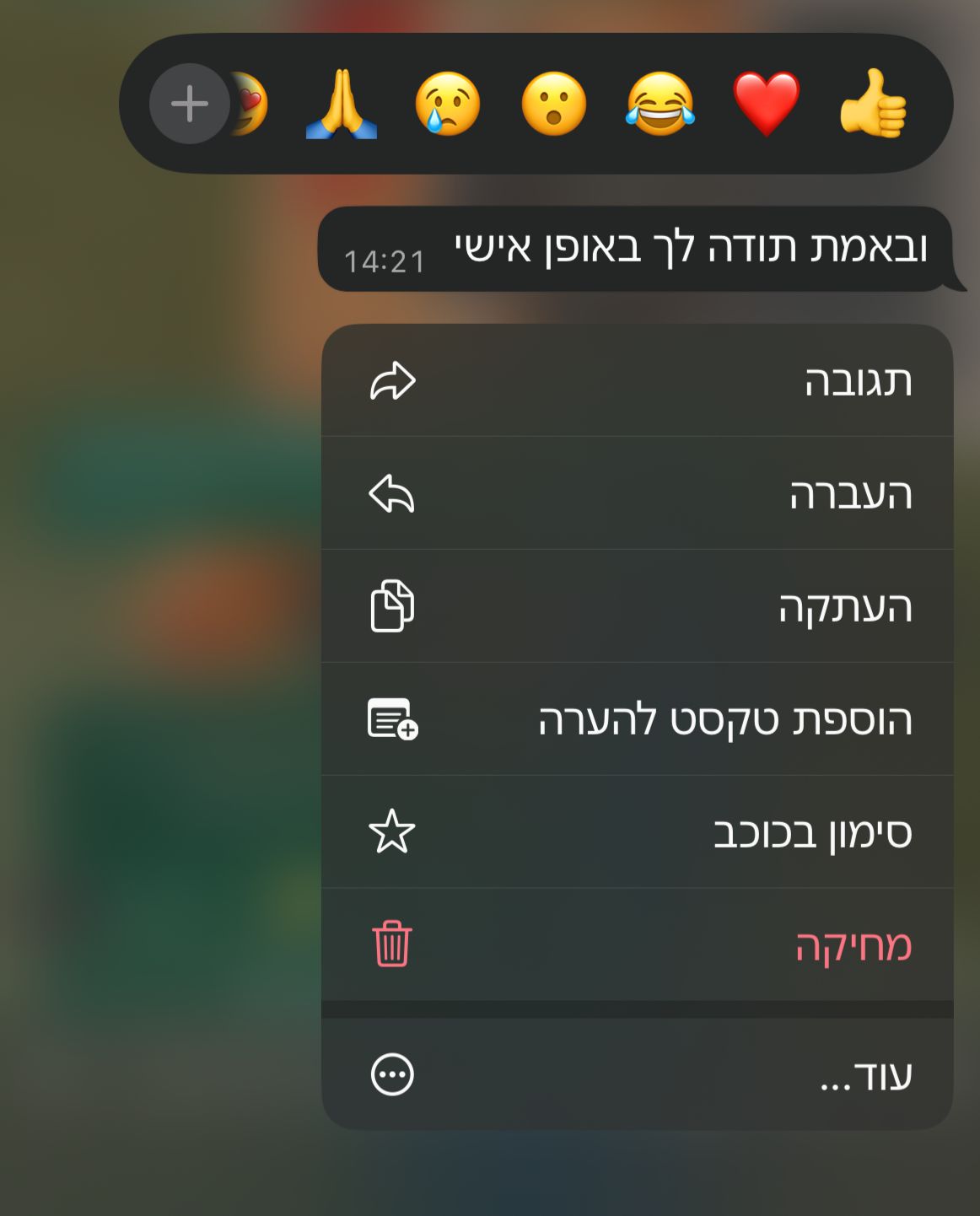Screen dimensions: 980x1216
Task: React with the surprised face emoji
Action: 553,105
